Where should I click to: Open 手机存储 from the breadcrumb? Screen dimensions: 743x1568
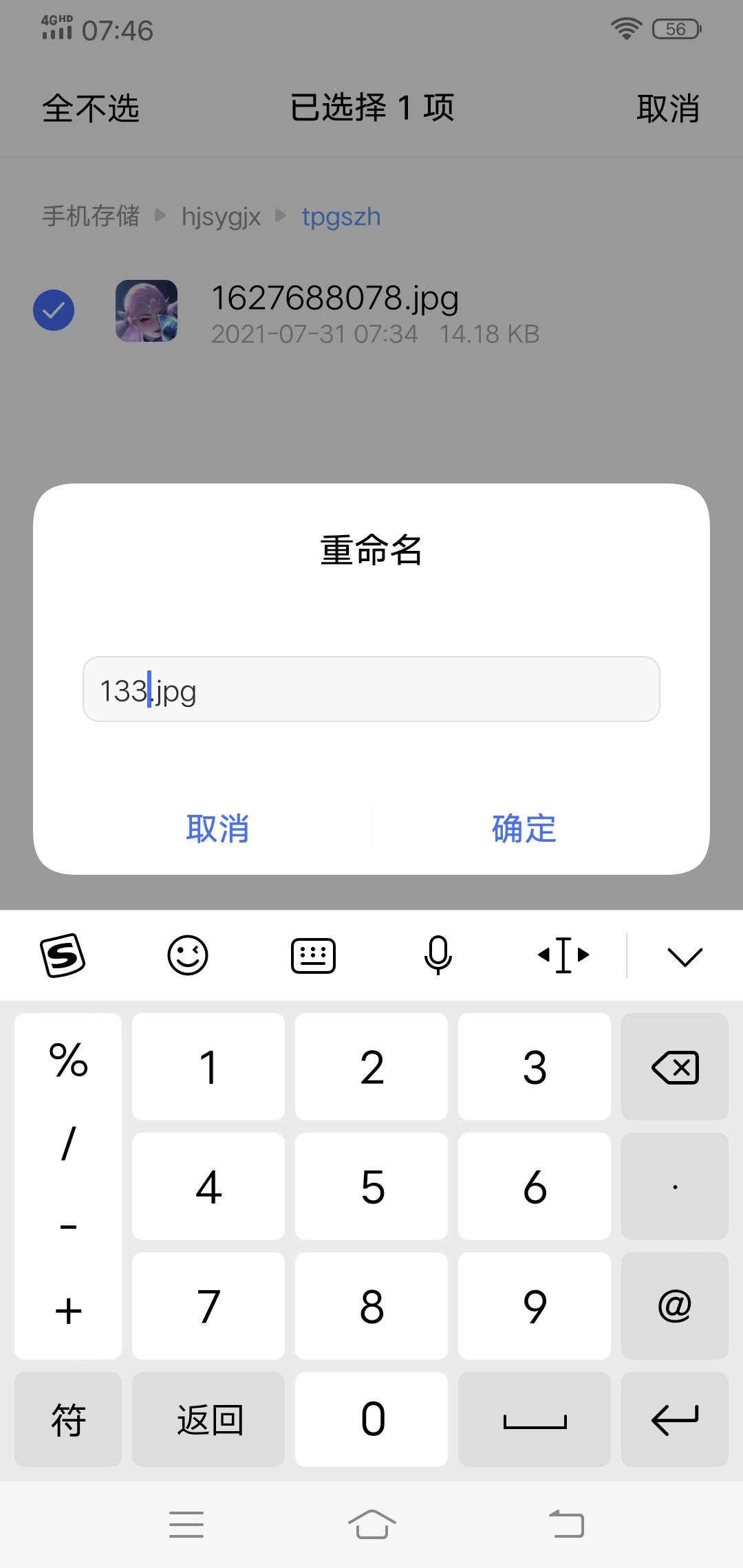pyautogui.click(x=90, y=216)
